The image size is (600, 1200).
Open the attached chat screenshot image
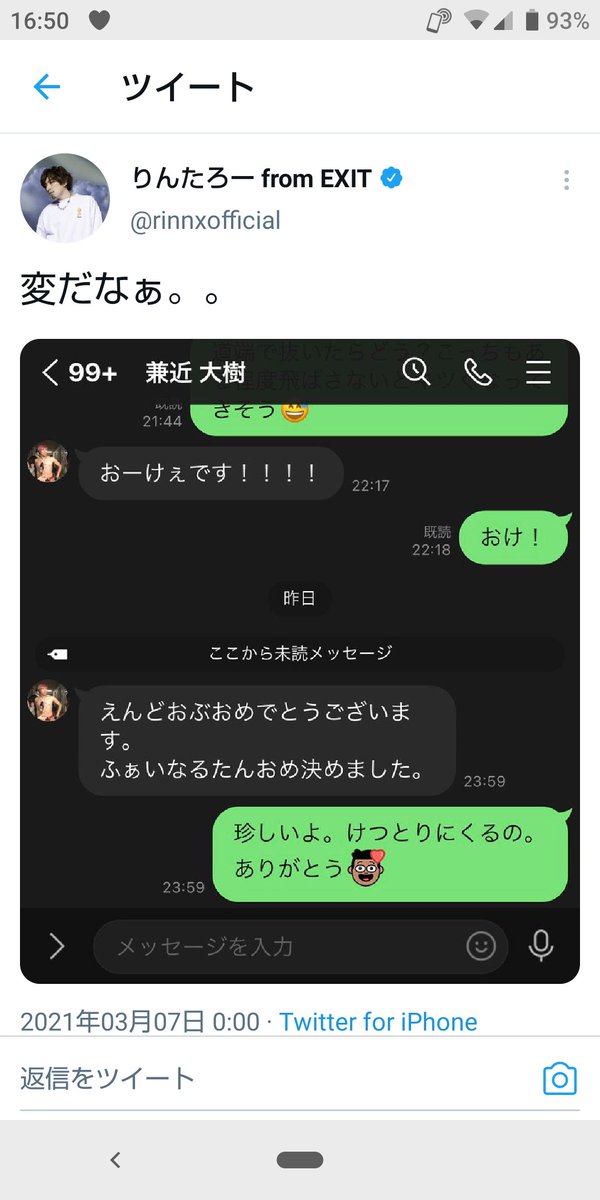[x=300, y=660]
